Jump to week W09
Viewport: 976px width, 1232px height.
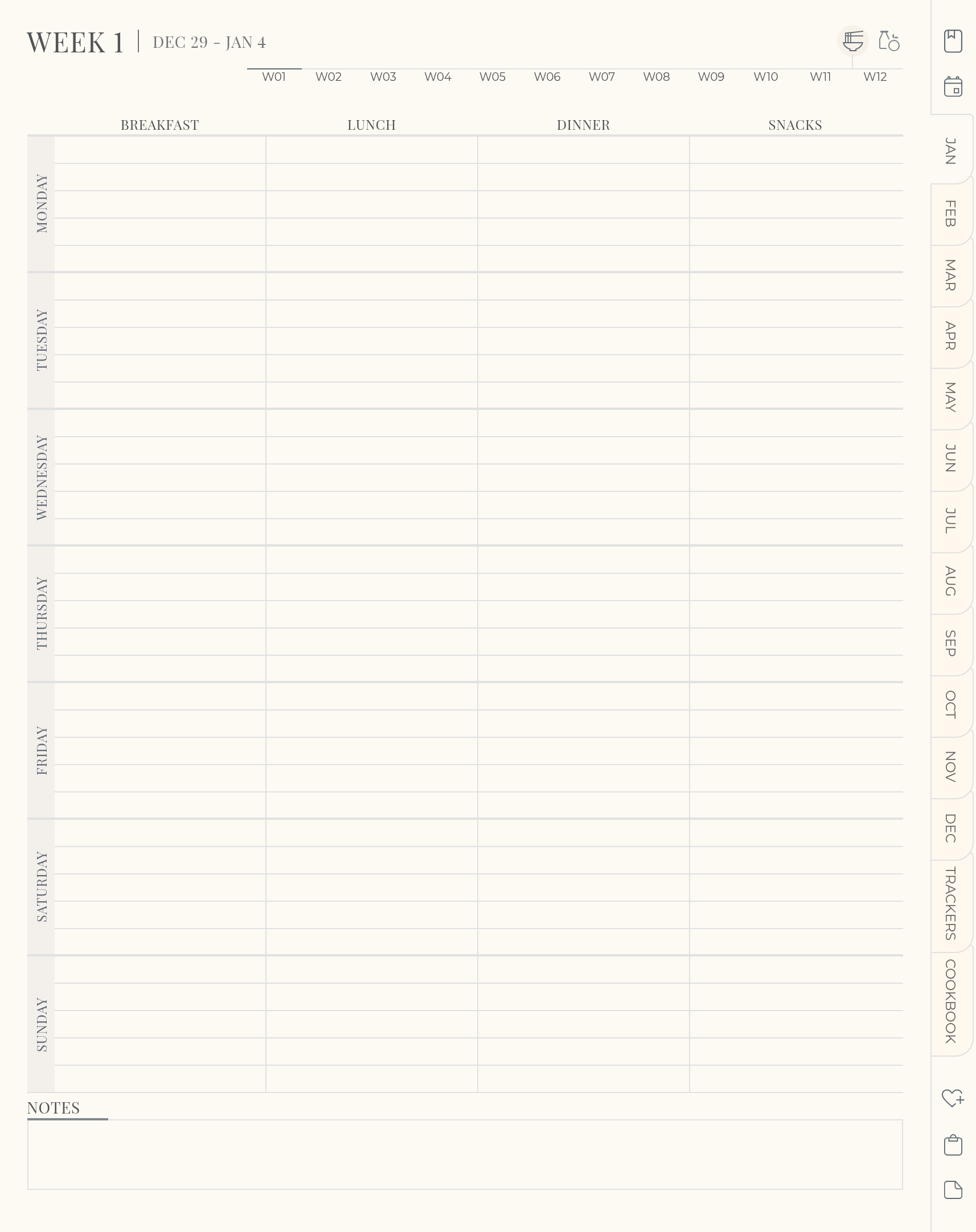711,76
